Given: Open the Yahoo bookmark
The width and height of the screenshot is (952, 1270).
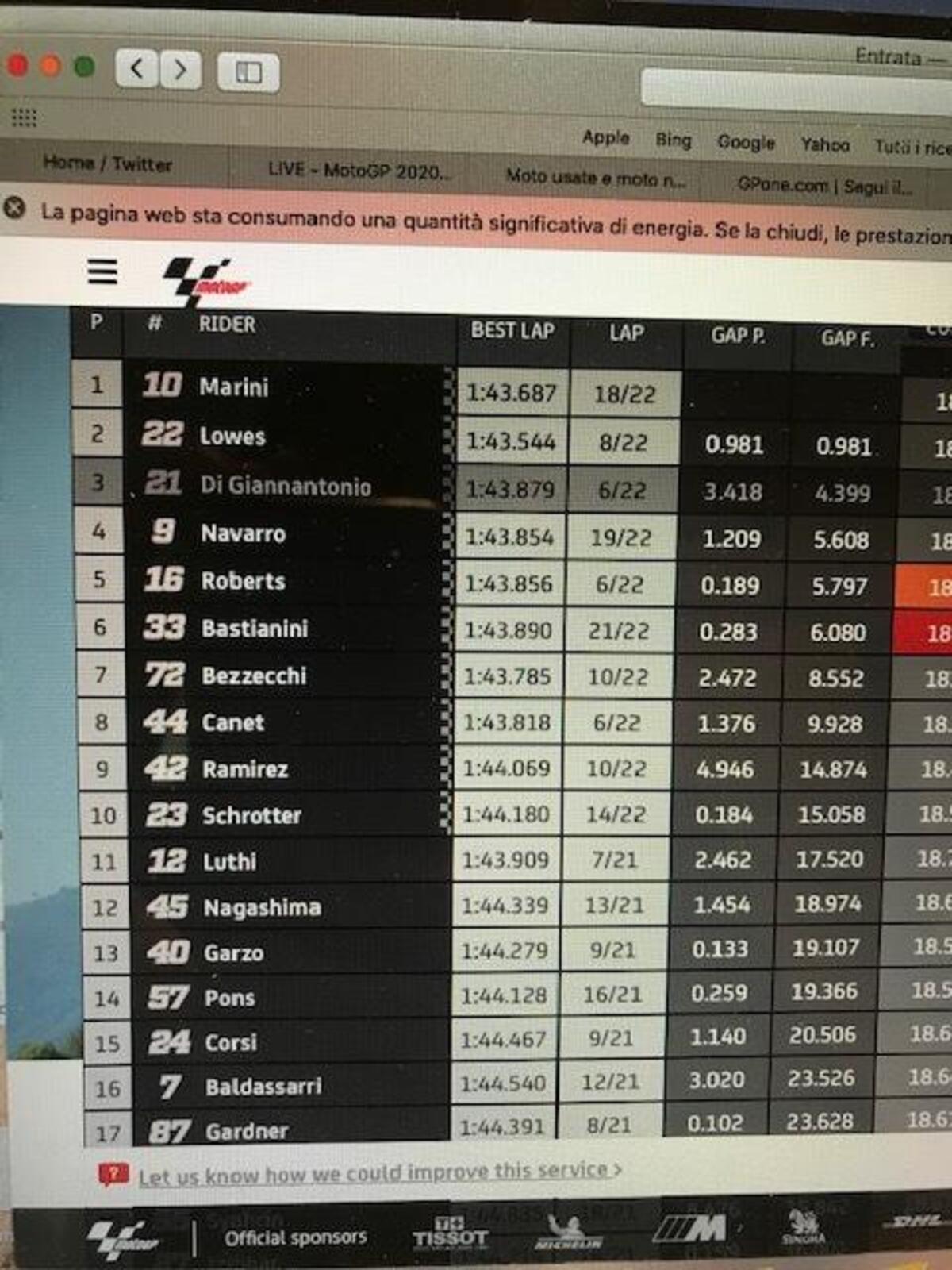Looking at the screenshot, I should (825, 144).
